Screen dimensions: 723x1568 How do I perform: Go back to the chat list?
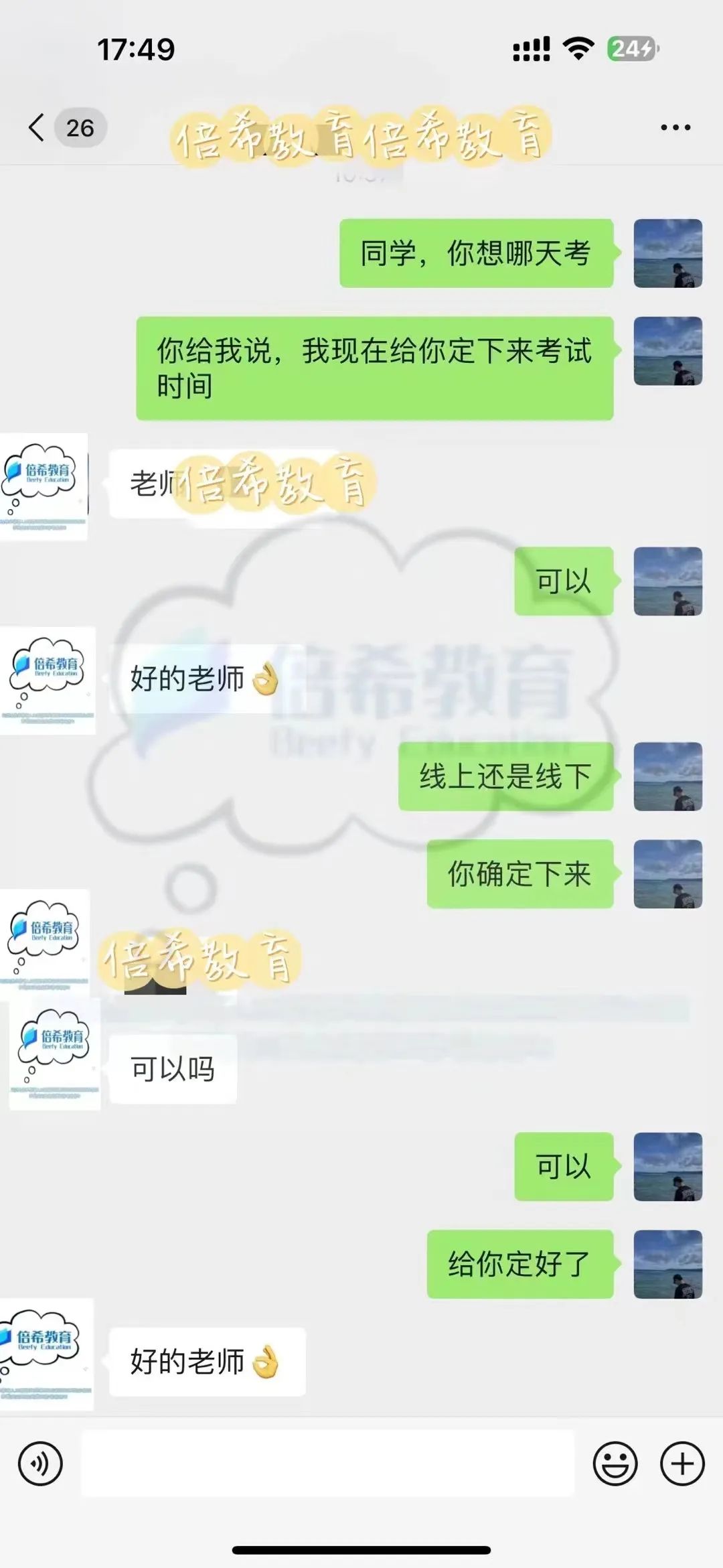[38, 127]
